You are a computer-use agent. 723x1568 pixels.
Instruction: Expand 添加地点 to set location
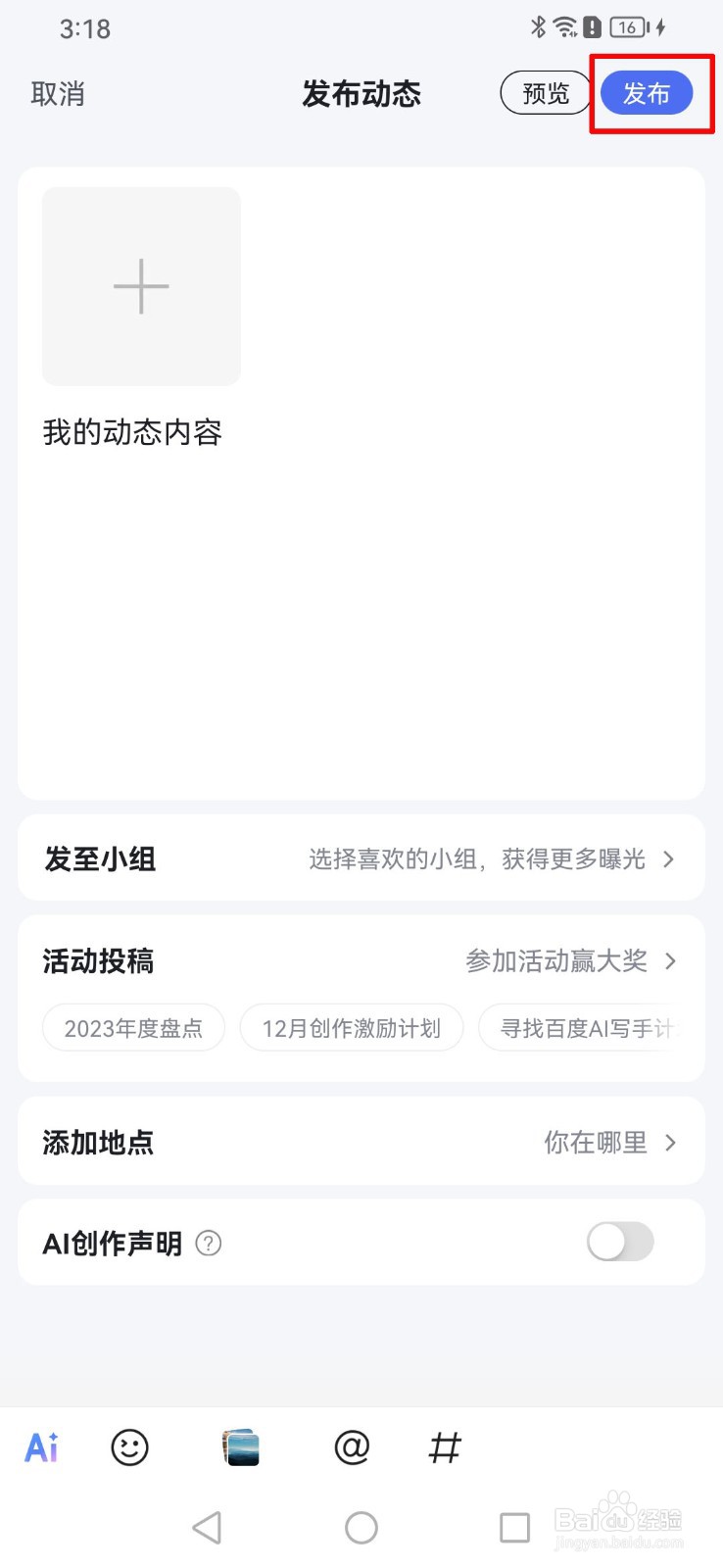coord(361,1142)
